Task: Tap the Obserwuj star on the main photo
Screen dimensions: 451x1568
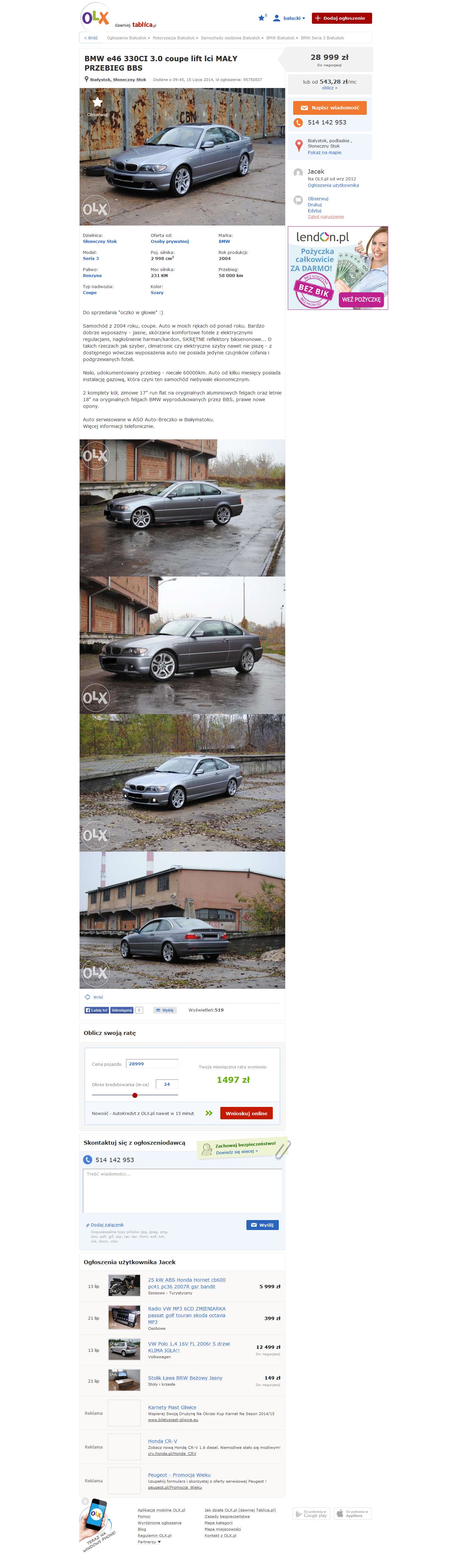Action: 97,103
